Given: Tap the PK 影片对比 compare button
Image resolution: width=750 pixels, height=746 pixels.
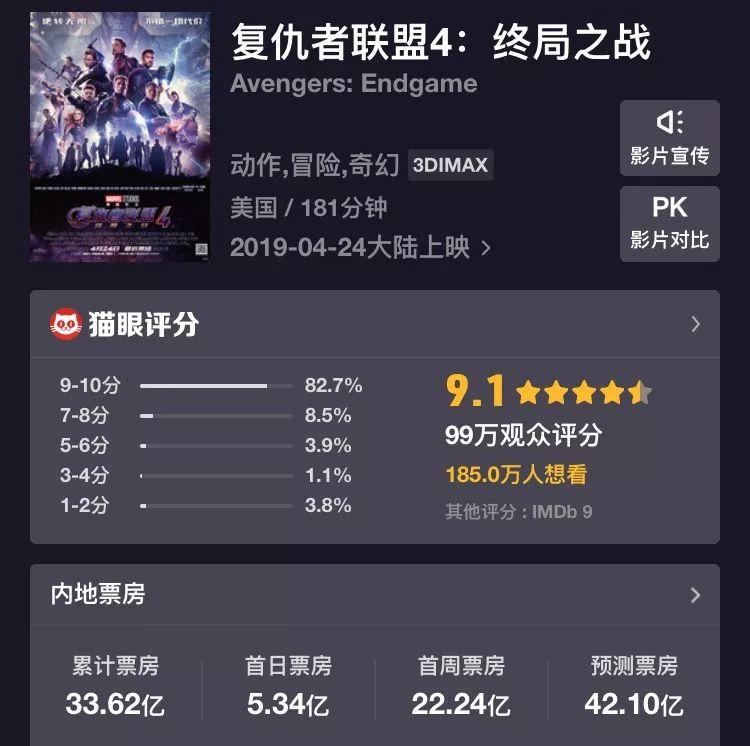Looking at the screenshot, I should pyautogui.click(x=669, y=223).
